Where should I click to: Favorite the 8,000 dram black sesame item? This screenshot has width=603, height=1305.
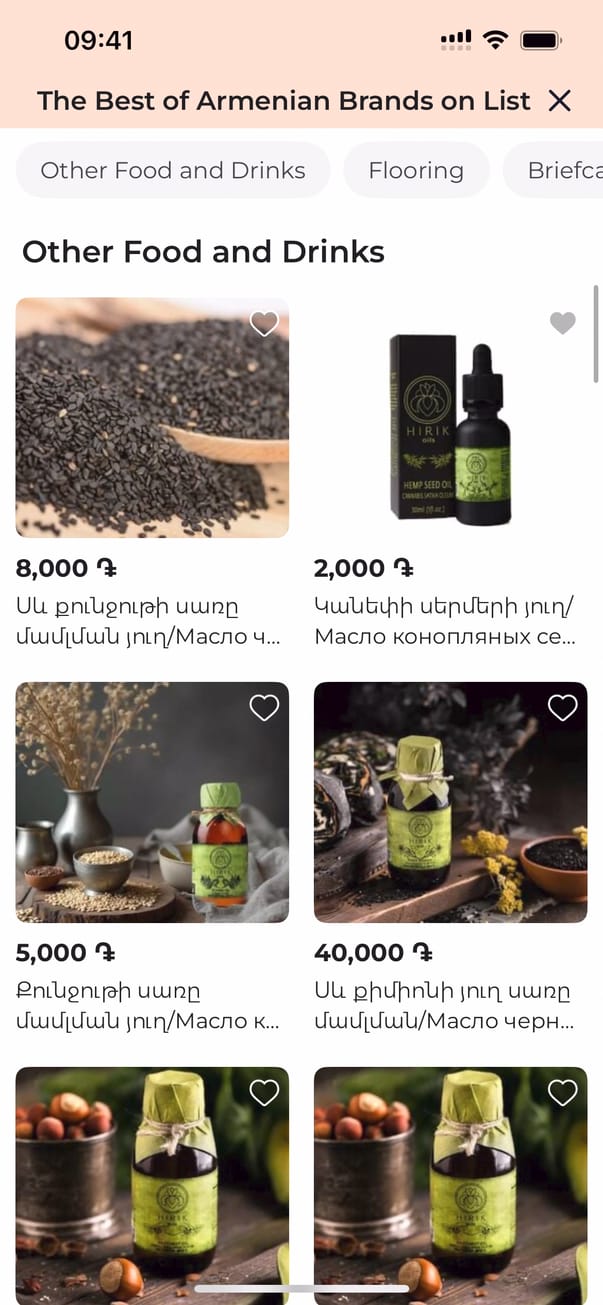(264, 323)
